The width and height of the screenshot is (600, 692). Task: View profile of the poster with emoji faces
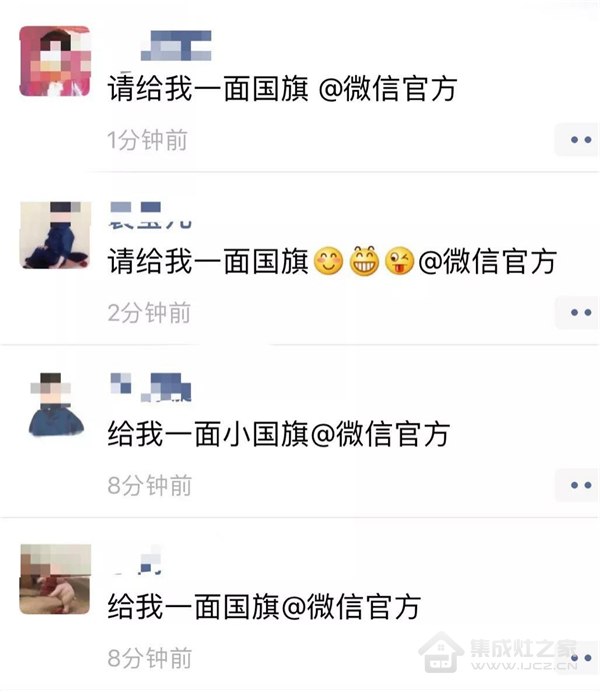[x=55, y=235]
